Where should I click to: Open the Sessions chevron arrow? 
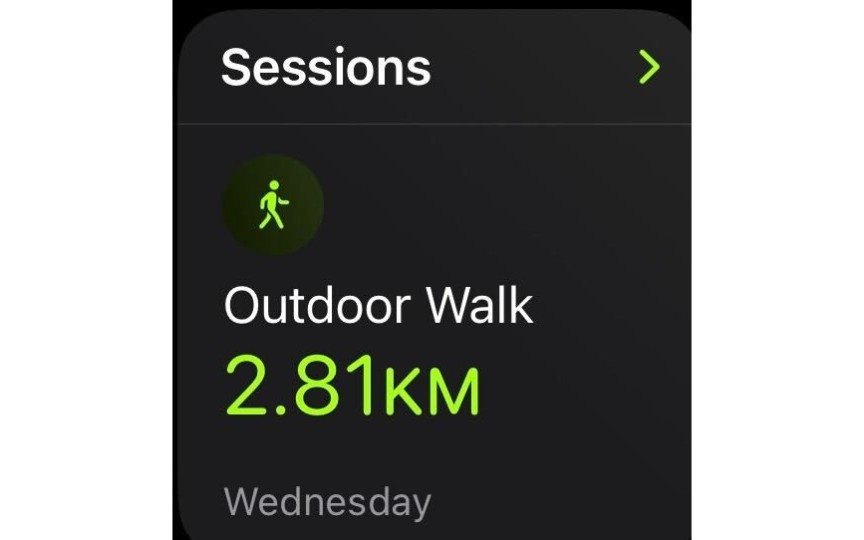pos(649,68)
